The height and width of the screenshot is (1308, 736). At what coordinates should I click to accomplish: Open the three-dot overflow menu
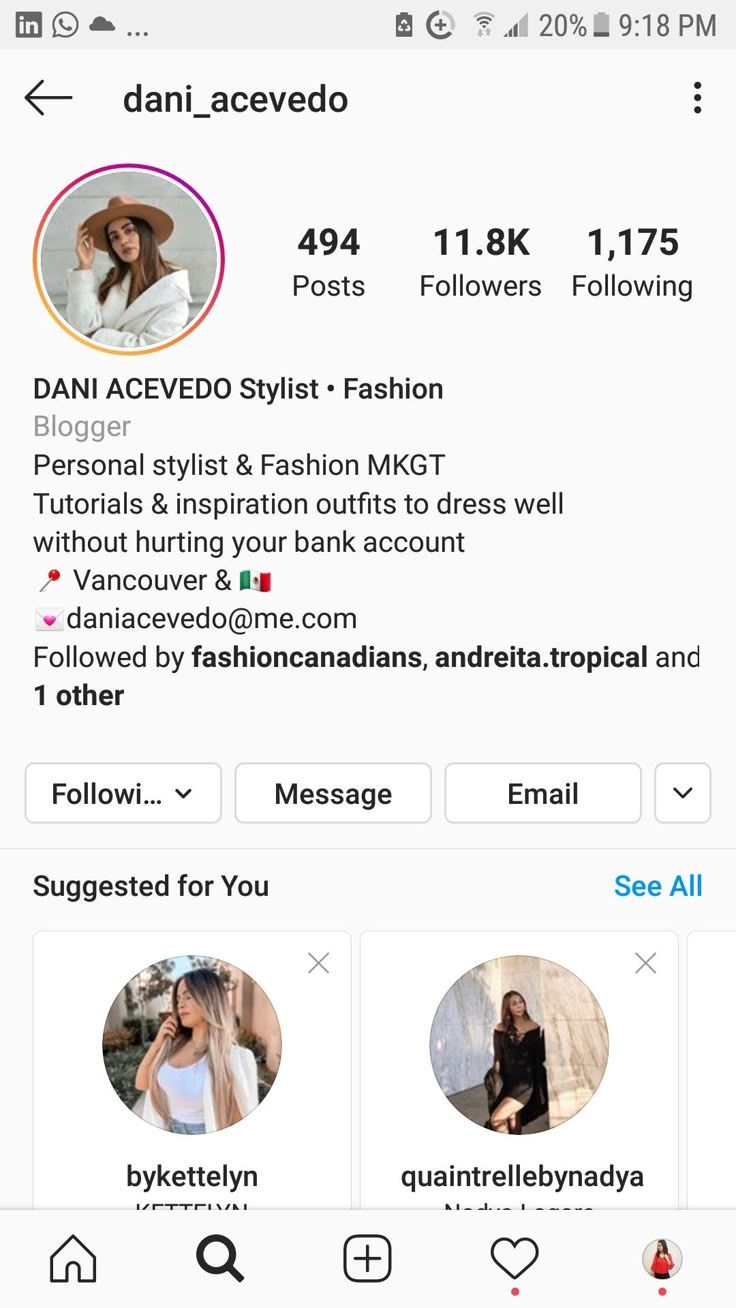(697, 98)
